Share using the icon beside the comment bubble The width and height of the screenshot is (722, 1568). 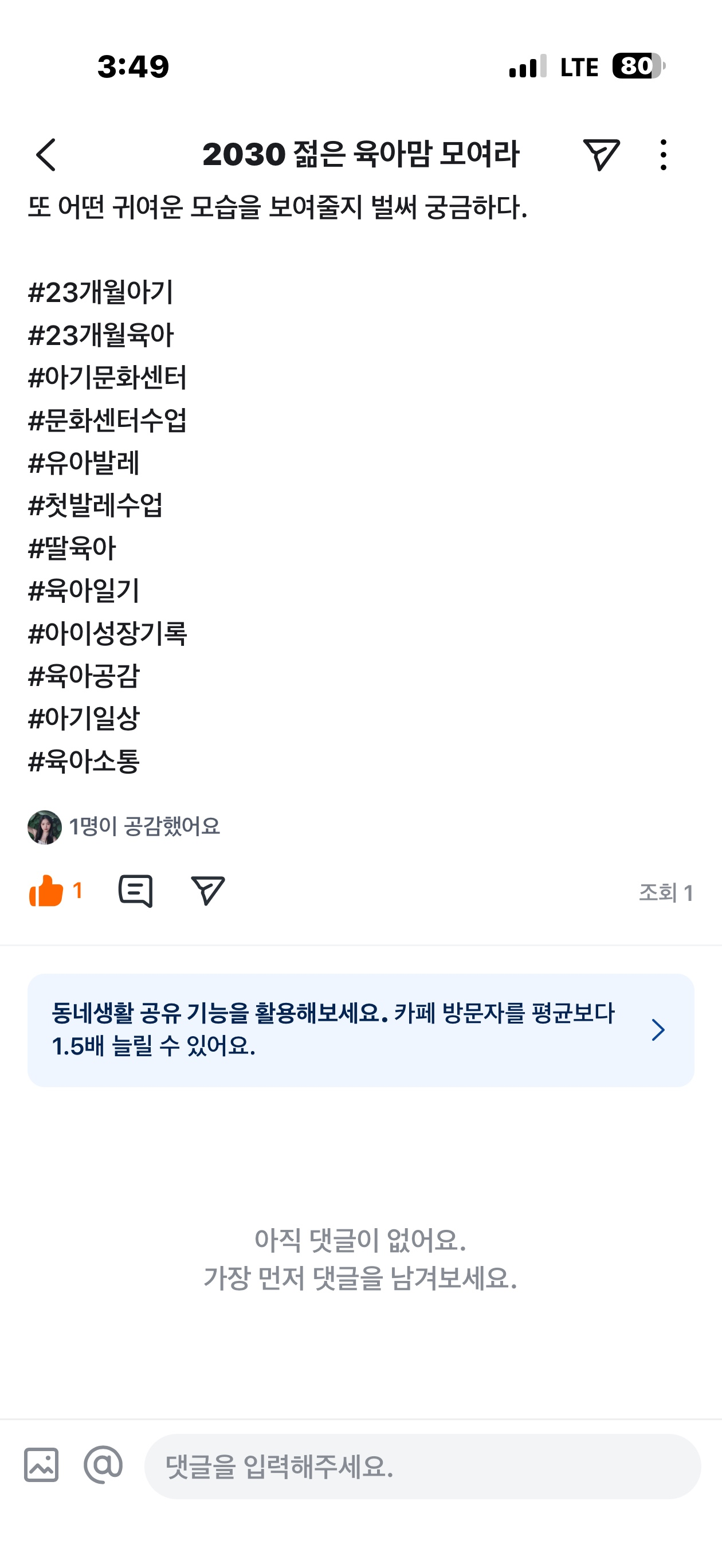(x=207, y=891)
